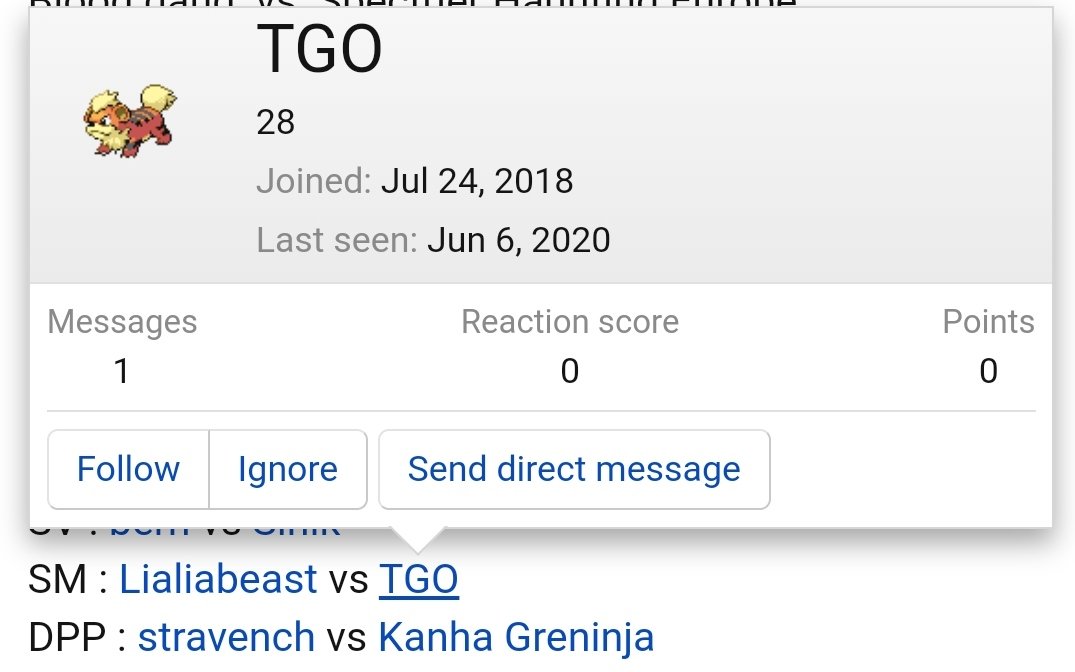
Task: Open Kanha Greninja's profile link
Action: click(x=516, y=637)
